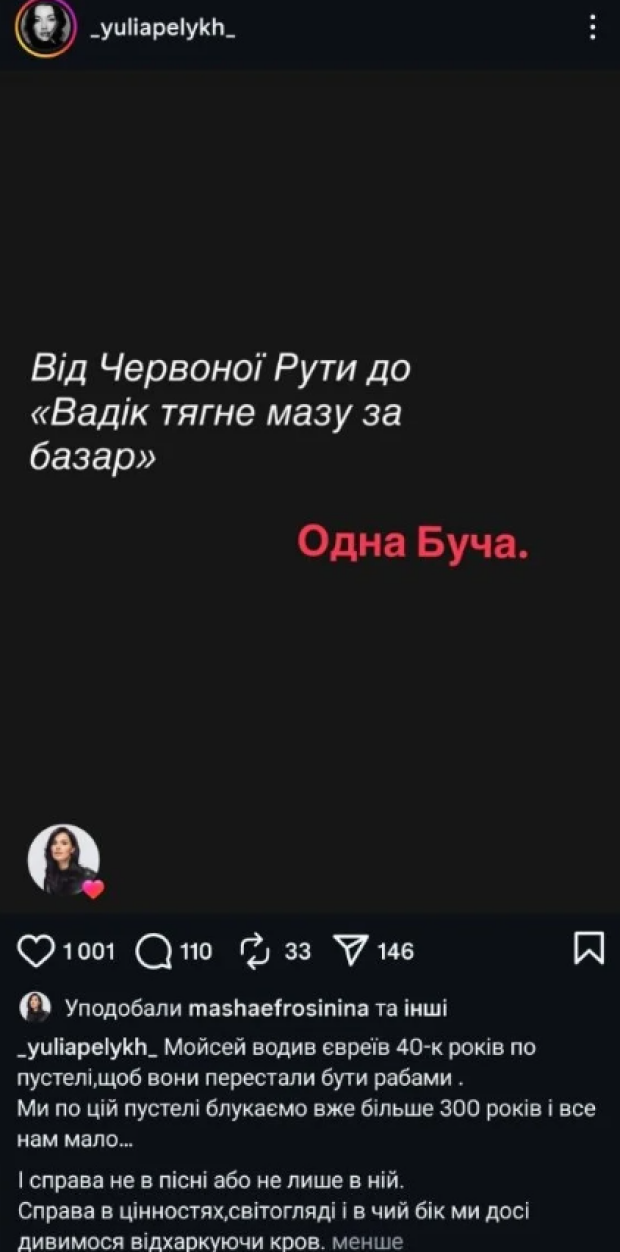Repost this post
Viewport: 620px width, 1252px height.
point(255,950)
